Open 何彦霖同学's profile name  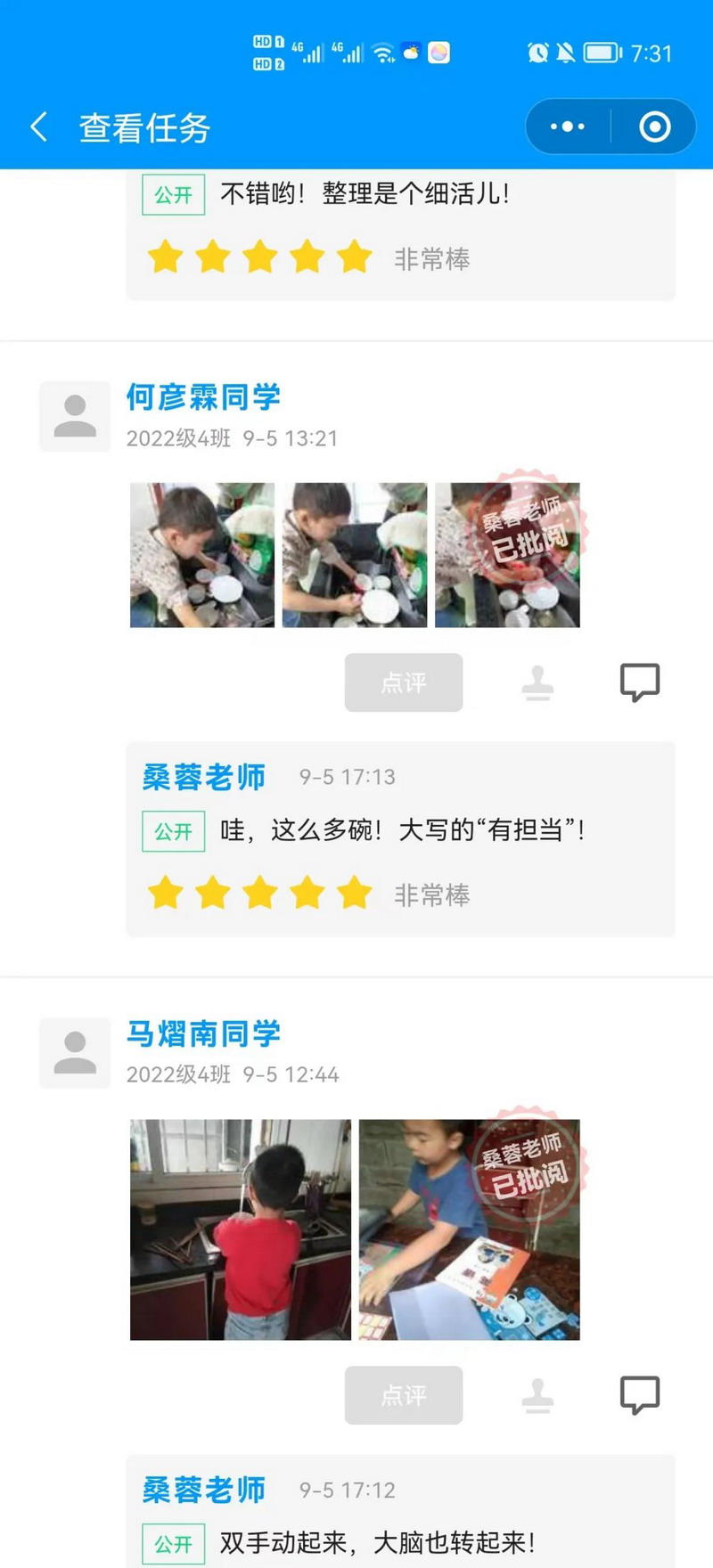pos(203,397)
